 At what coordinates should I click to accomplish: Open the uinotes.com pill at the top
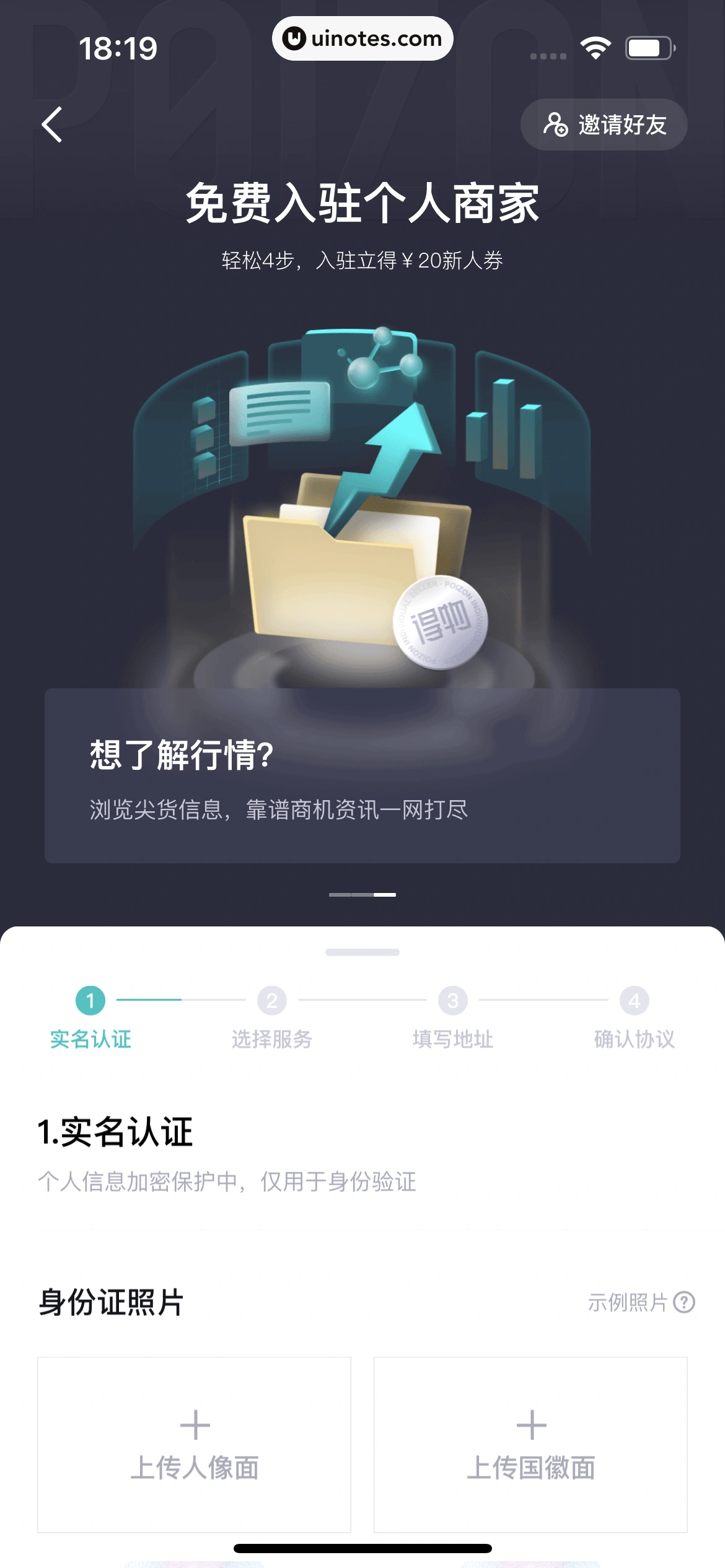tap(362, 38)
